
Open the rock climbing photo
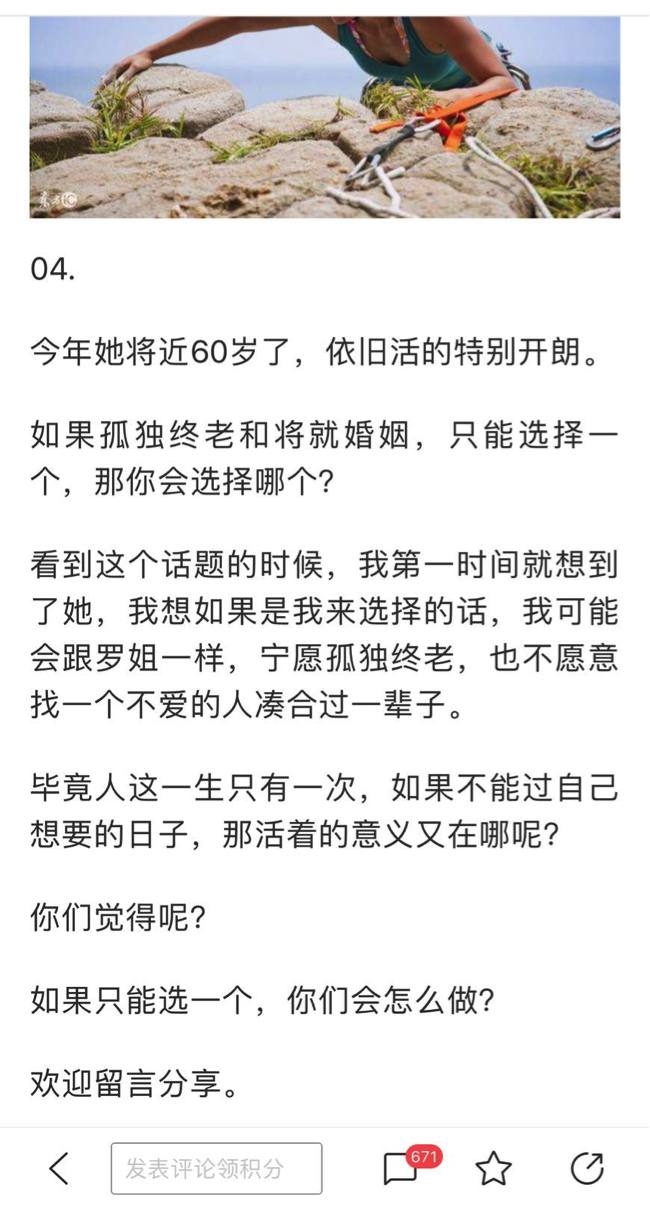pyautogui.click(x=325, y=117)
